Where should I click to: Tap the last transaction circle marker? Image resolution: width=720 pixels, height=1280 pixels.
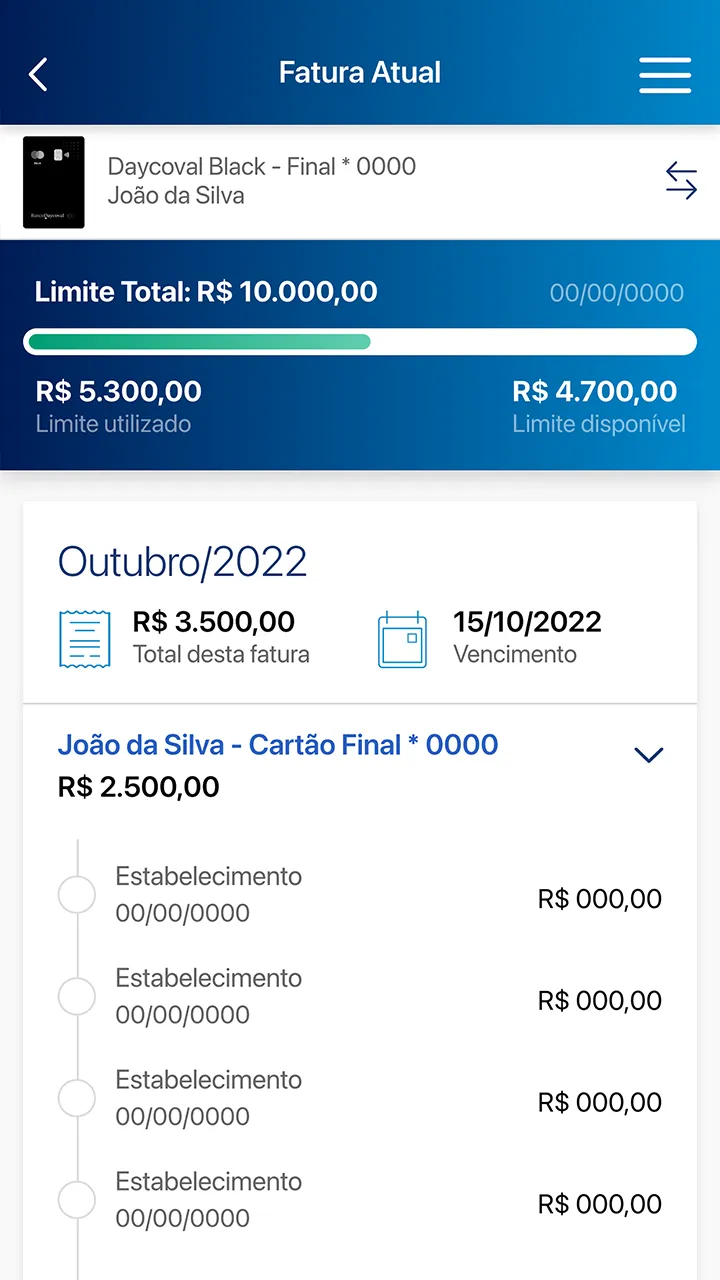pos(77,1199)
